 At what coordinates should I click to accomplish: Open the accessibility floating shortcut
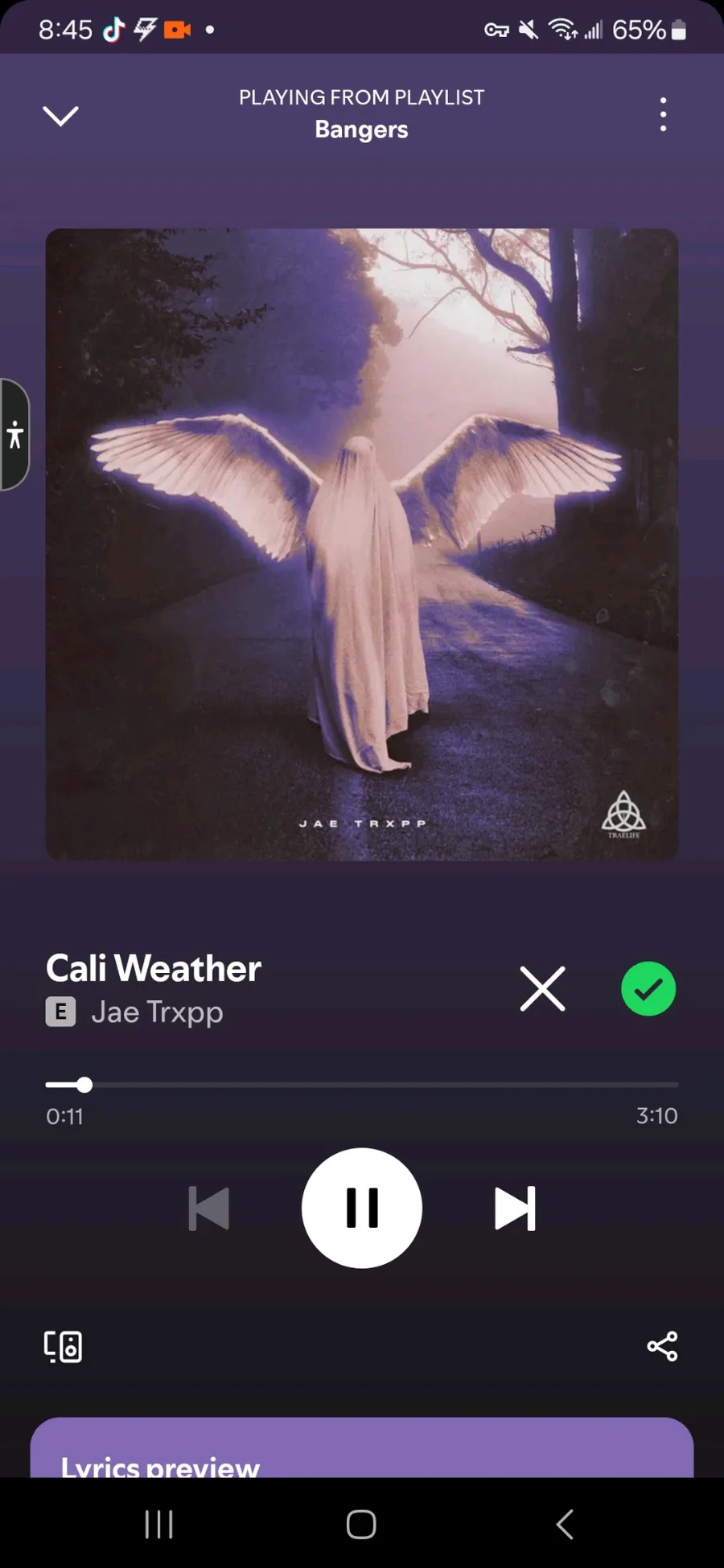(x=14, y=434)
